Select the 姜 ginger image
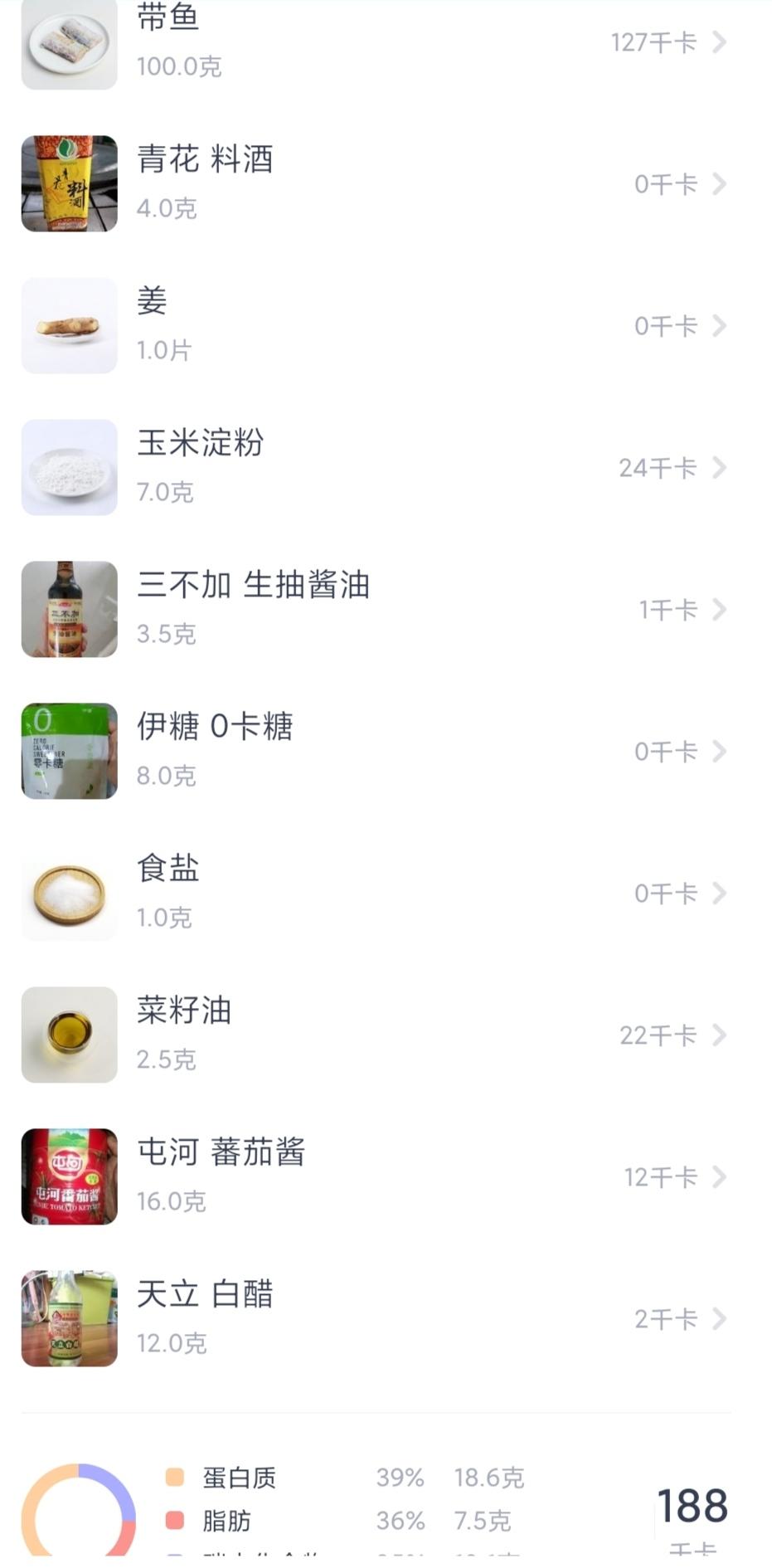The height and width of the screenshot is (1568, 772). pos(69,325)
